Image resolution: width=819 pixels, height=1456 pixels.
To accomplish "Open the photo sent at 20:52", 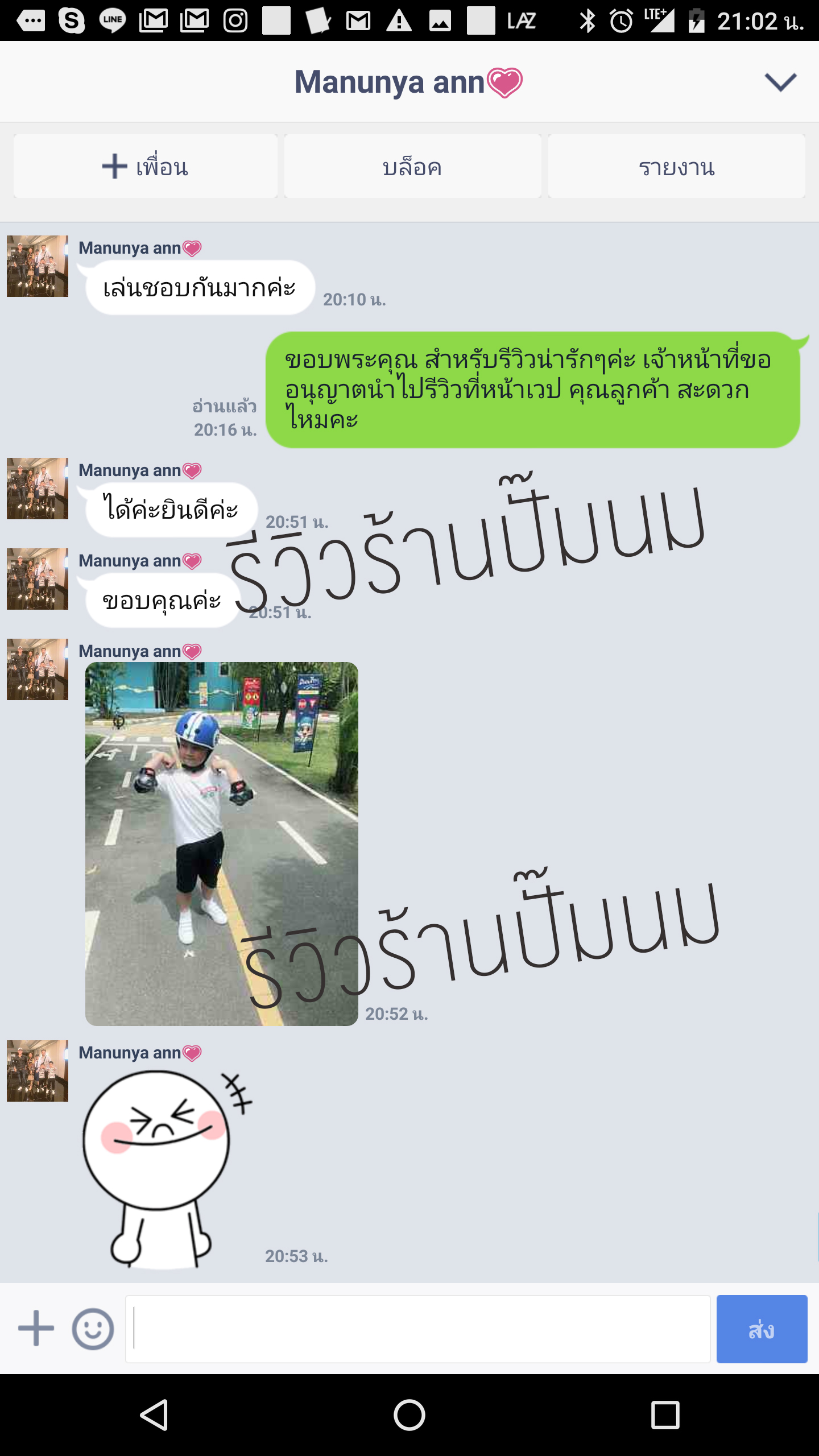I will [221, 843].
